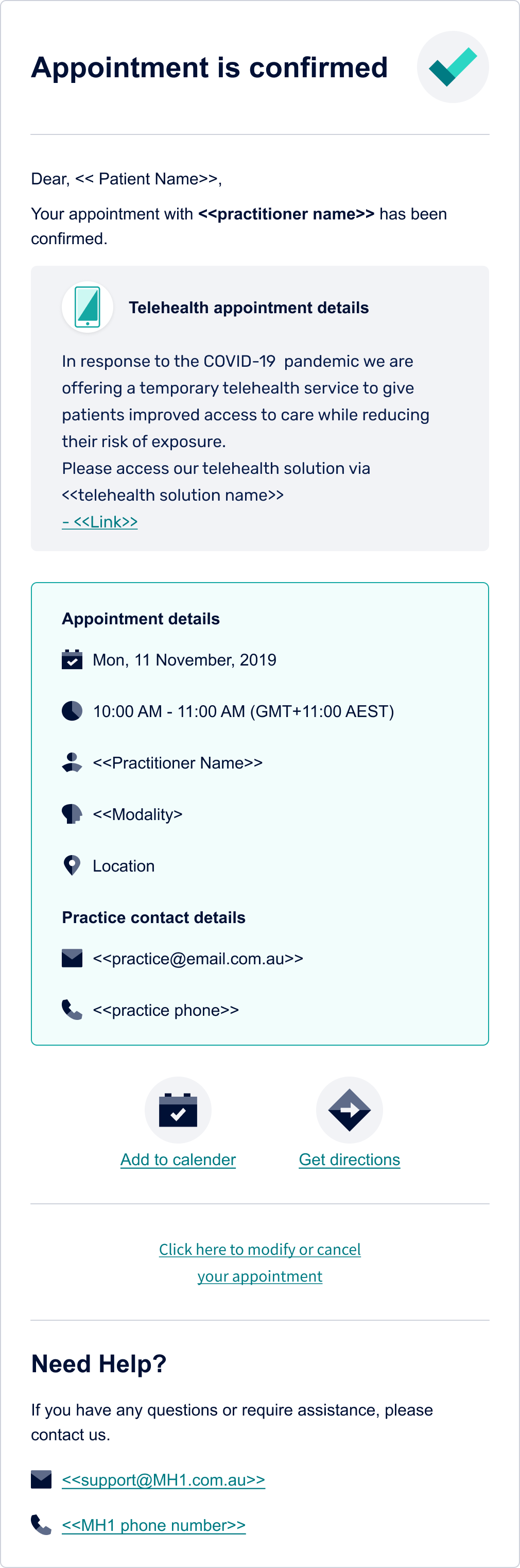Open the support@MH1.com.au email link

pyautogui.click(x=163, y=1480)
